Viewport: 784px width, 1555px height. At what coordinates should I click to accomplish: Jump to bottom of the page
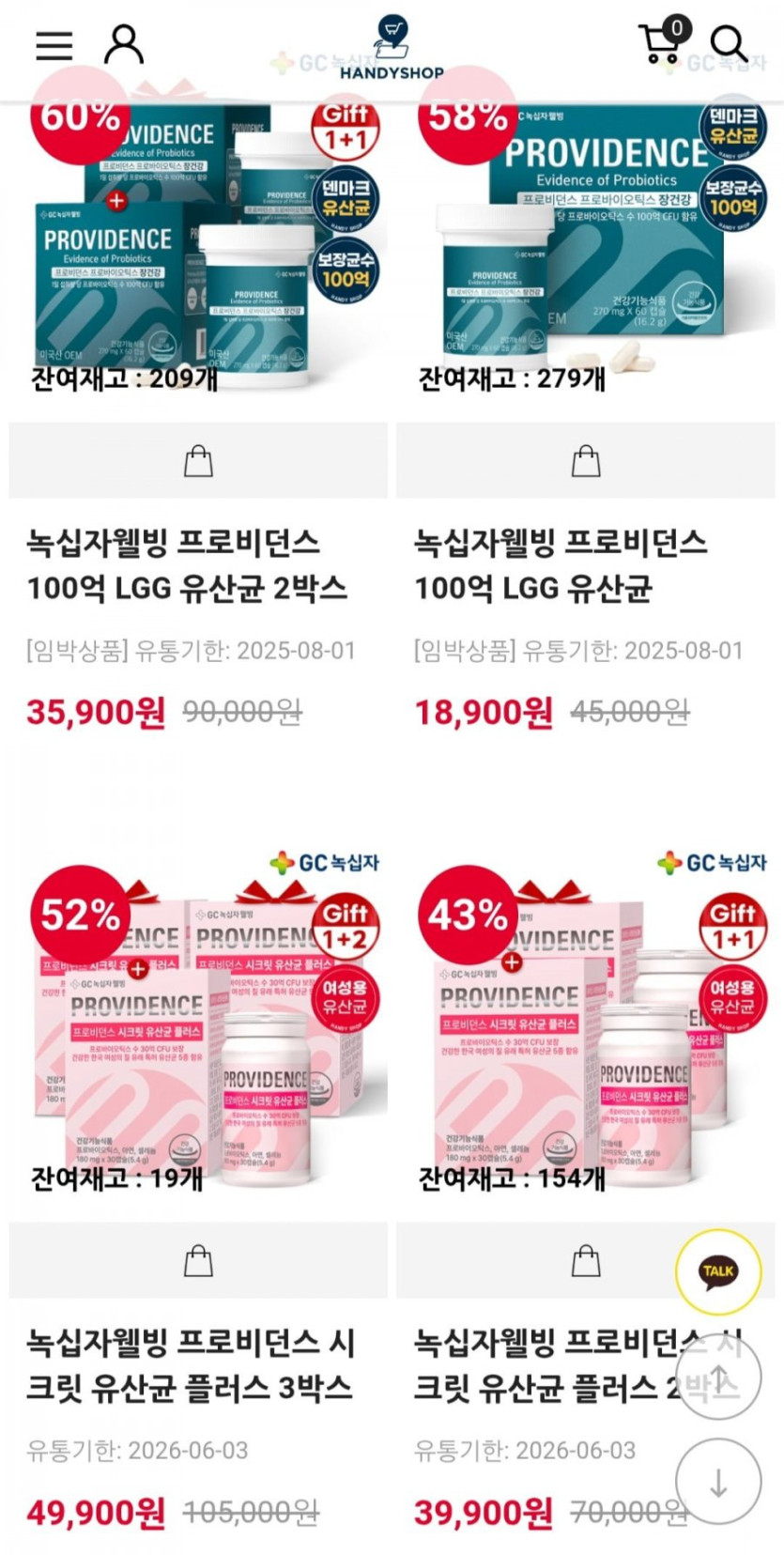pos(718,1483)
